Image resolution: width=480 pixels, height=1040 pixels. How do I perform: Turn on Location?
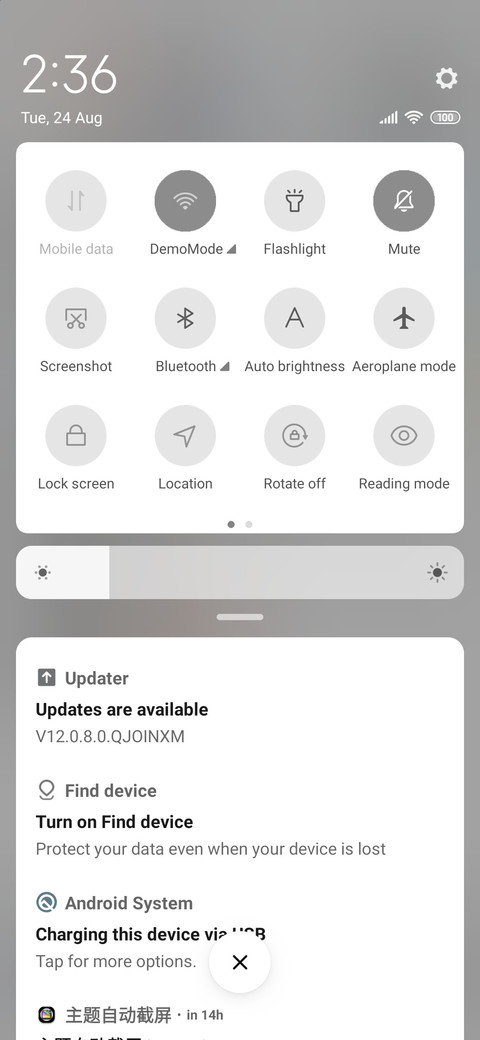coord(185,436)
